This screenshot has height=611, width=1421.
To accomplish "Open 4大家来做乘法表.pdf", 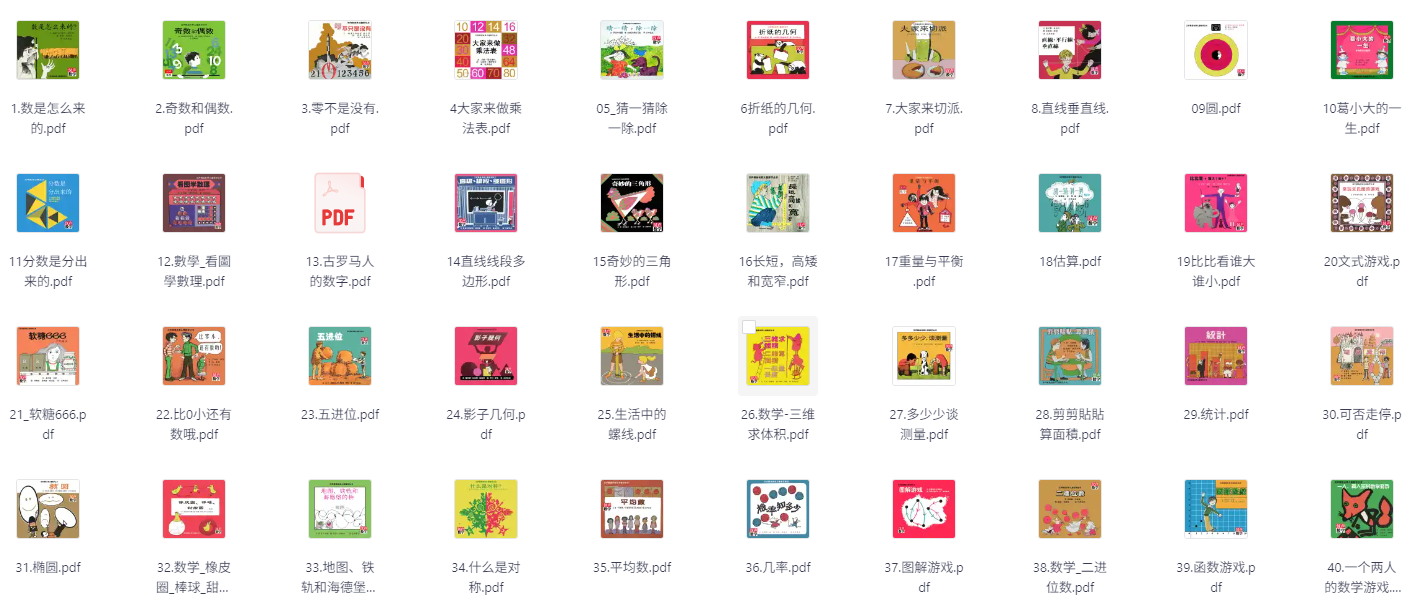I will tap(486, 50).
